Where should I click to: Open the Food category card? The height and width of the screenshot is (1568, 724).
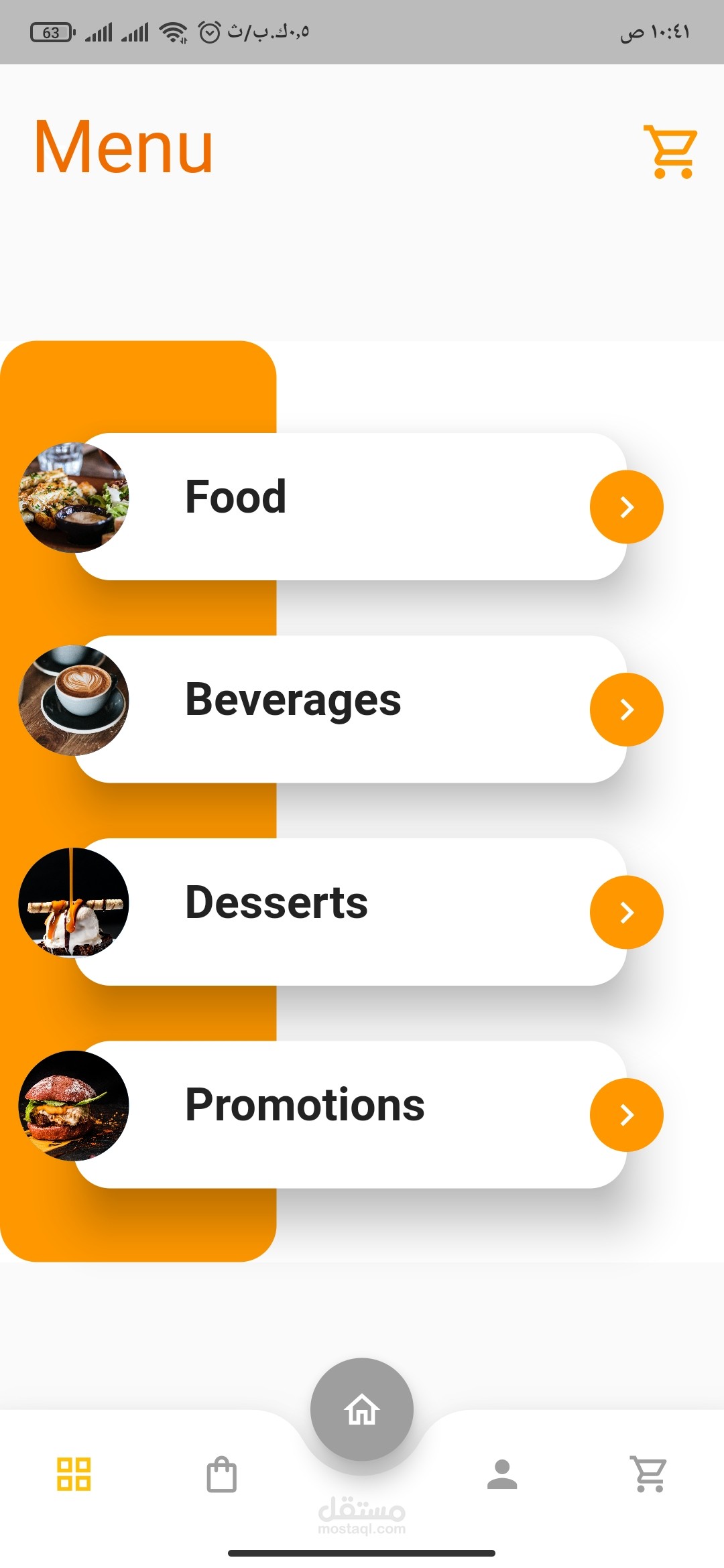[351, 507]
